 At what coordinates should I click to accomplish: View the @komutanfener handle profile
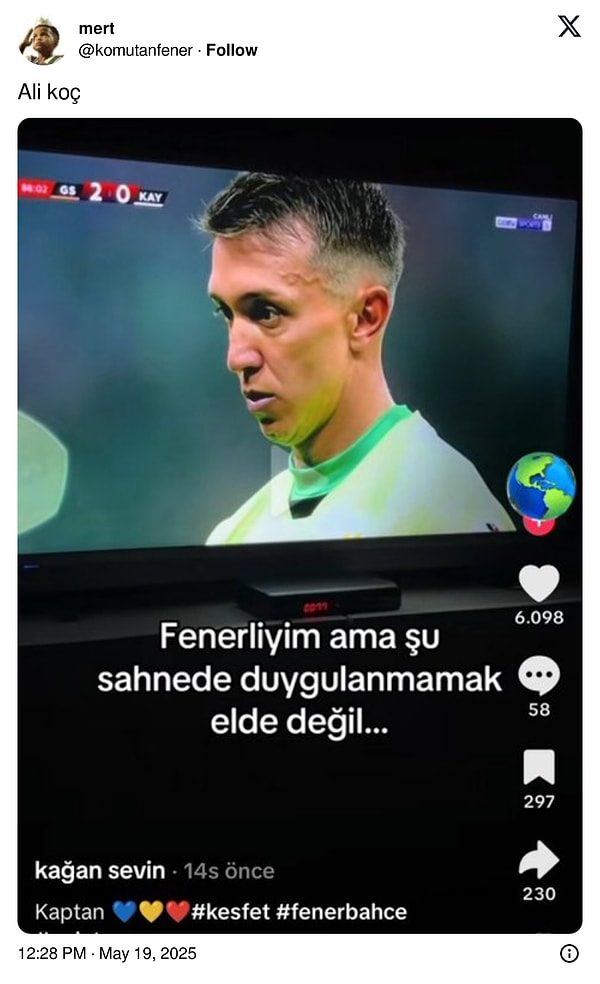coord(135,50)
